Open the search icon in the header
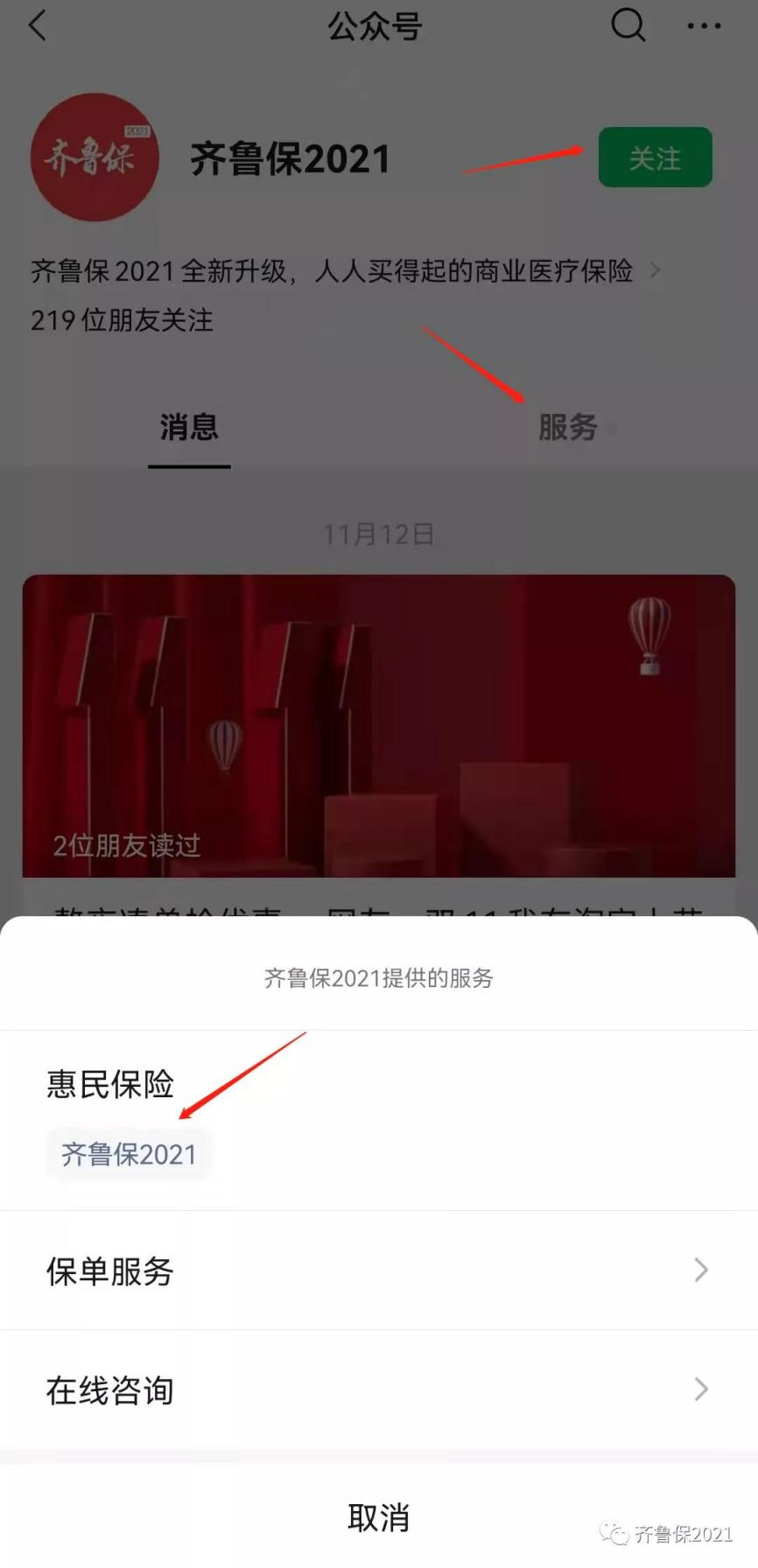This screenshot has height=1568, width=758. [x=628, y=25]
